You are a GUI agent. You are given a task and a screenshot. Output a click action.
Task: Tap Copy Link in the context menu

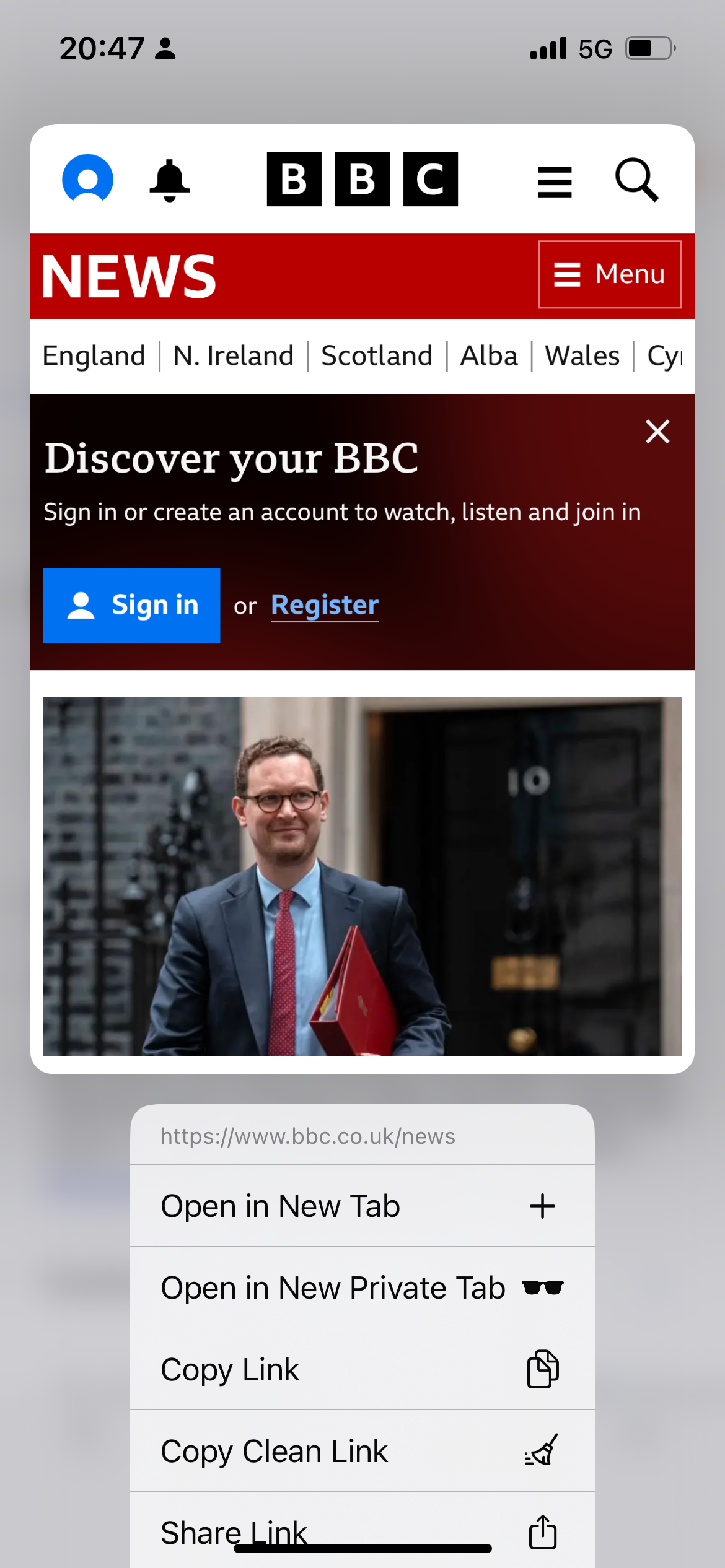click(362, 1369)
